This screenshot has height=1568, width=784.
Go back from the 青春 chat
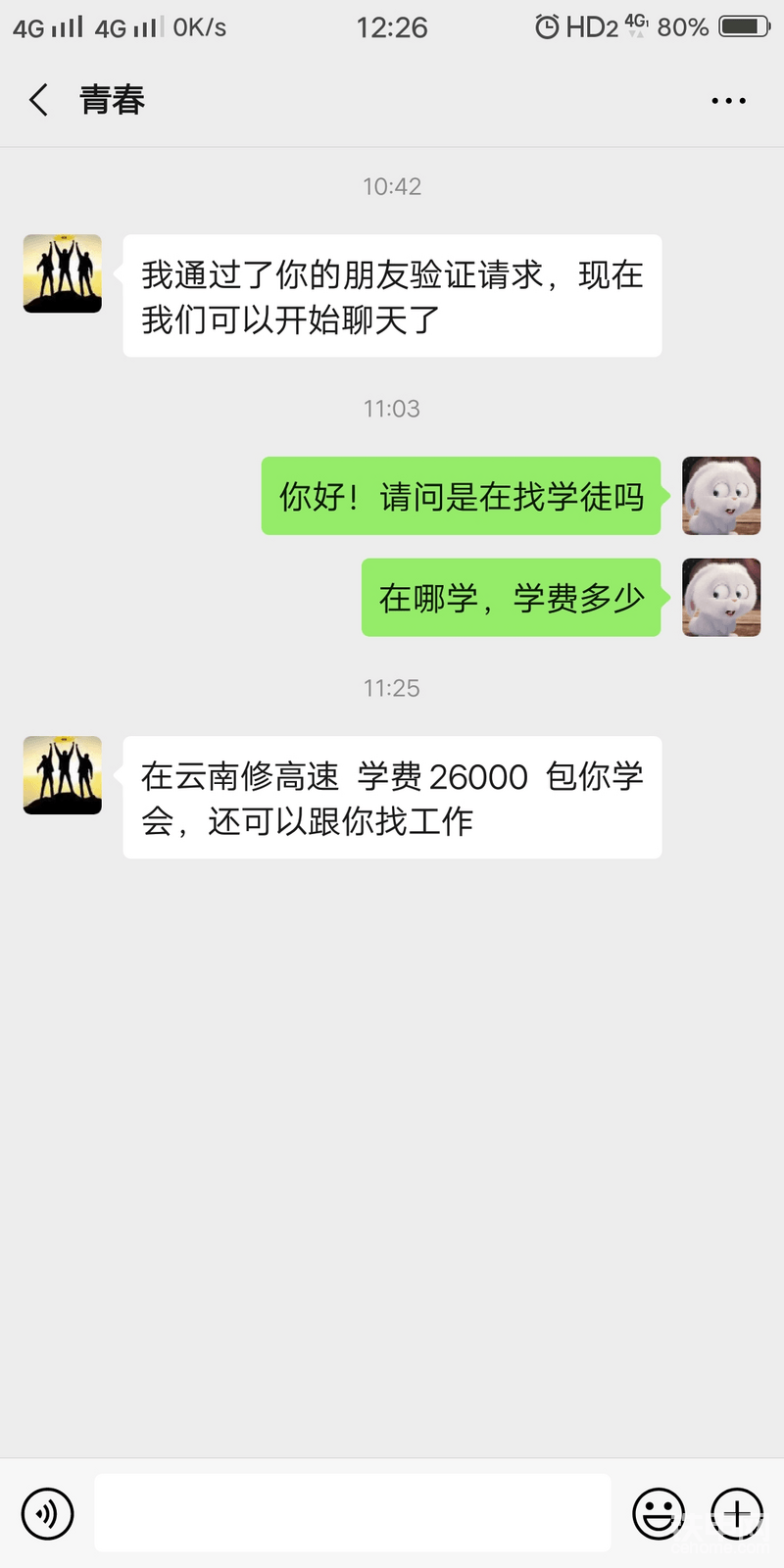pos(39,100)
